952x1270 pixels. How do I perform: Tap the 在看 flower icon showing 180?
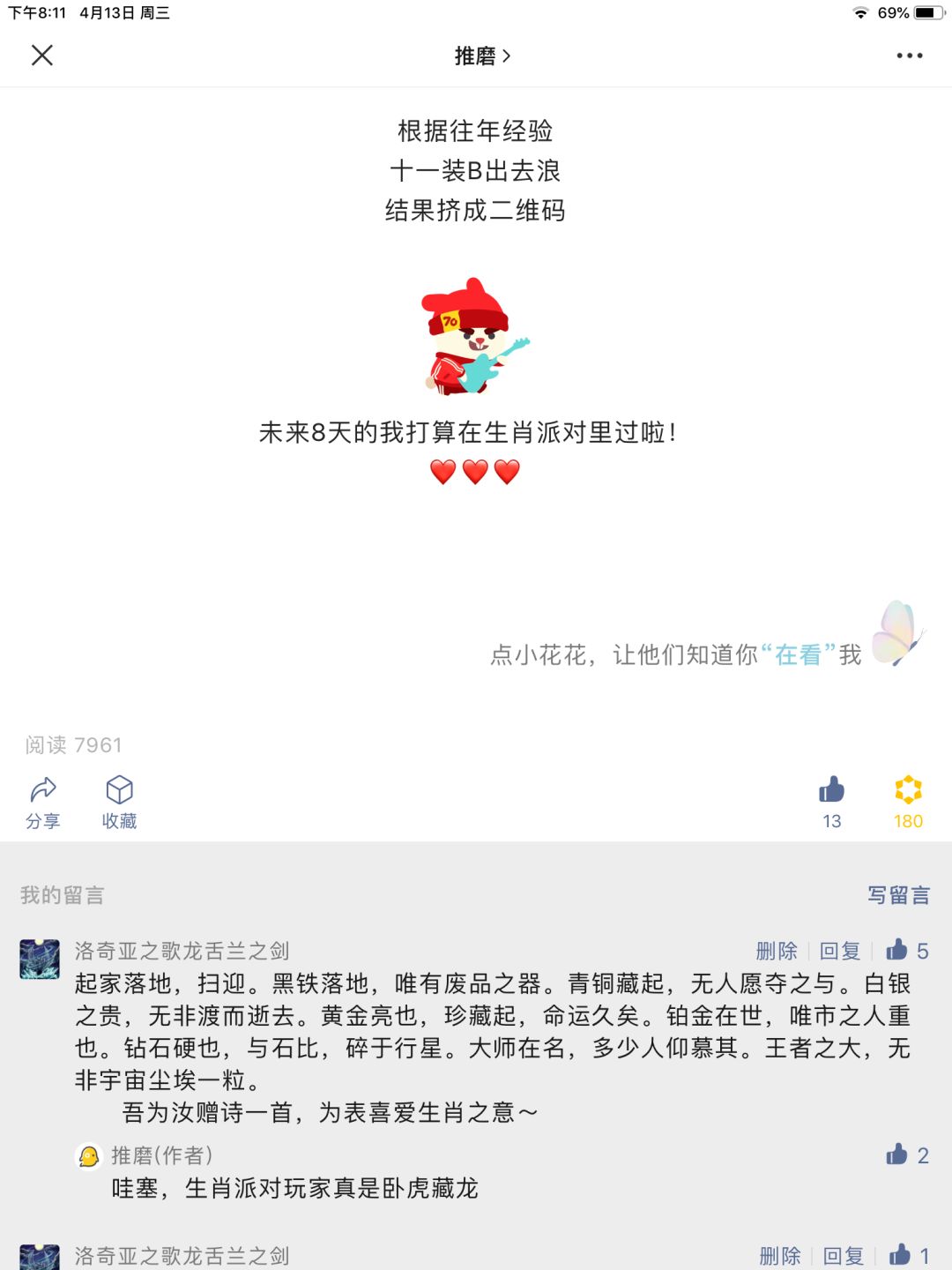click(x=908, y=803)
